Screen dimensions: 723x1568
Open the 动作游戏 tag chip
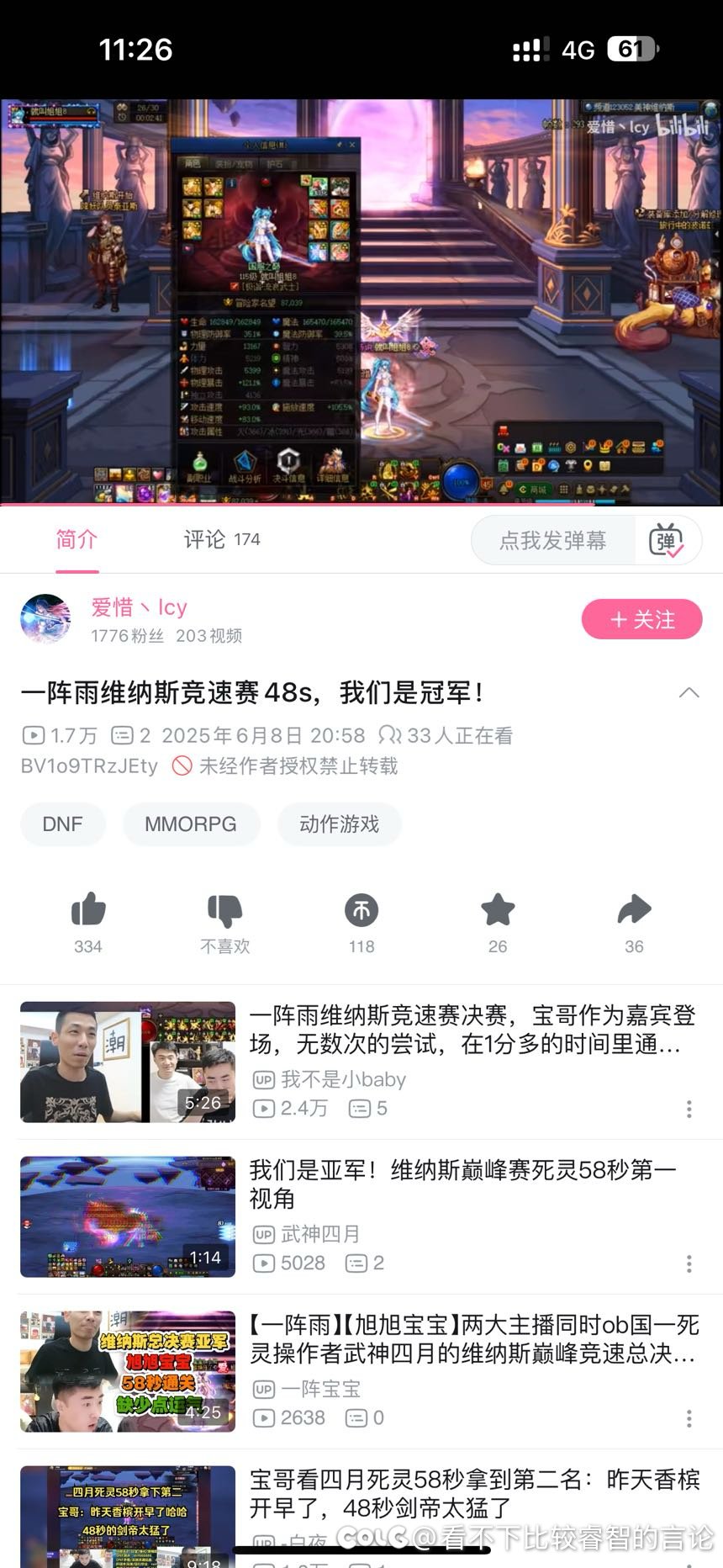(340, 824)
